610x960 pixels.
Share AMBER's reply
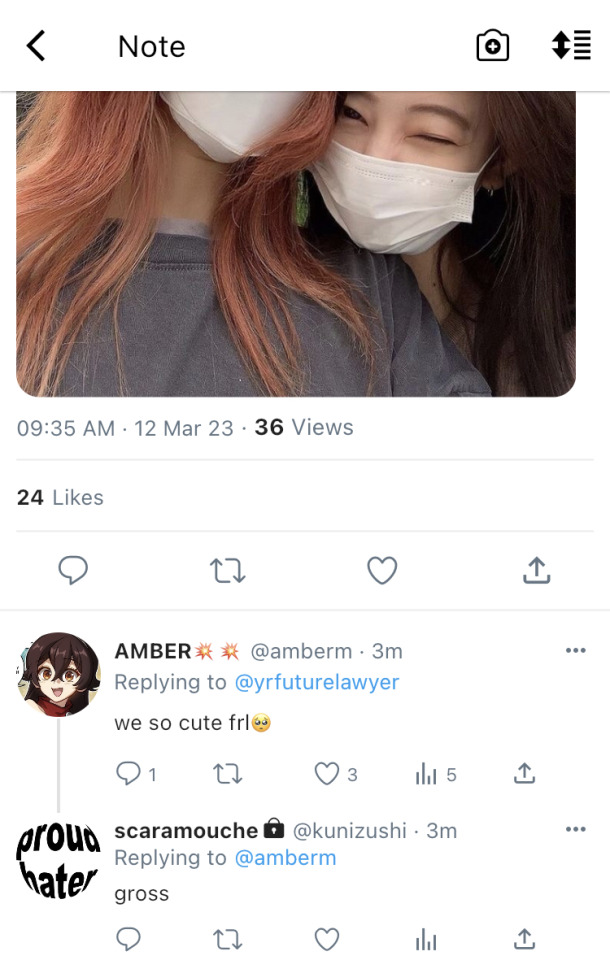pos(524,774)
